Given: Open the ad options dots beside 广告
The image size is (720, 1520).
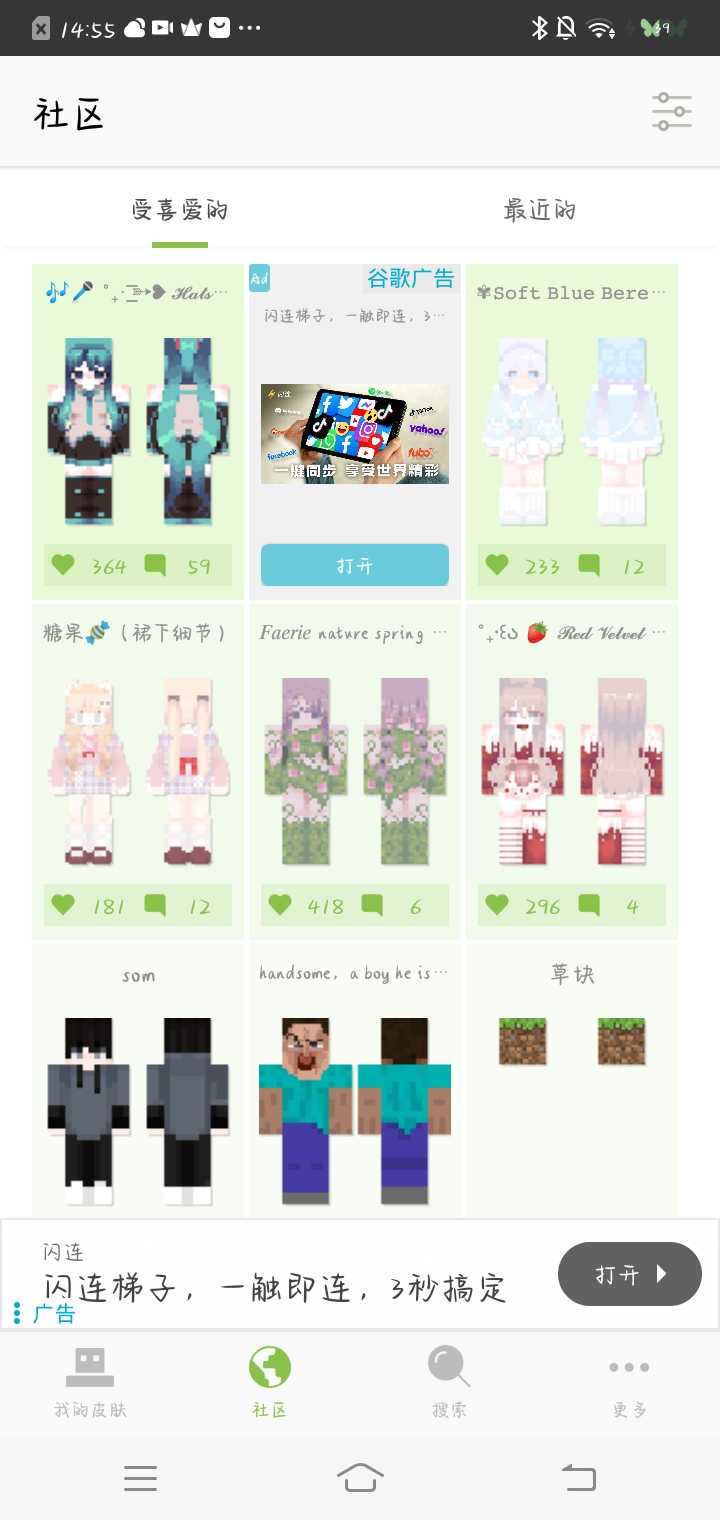Looking at the screenshot, I should pyautogui.click(x=17, y=1313).
